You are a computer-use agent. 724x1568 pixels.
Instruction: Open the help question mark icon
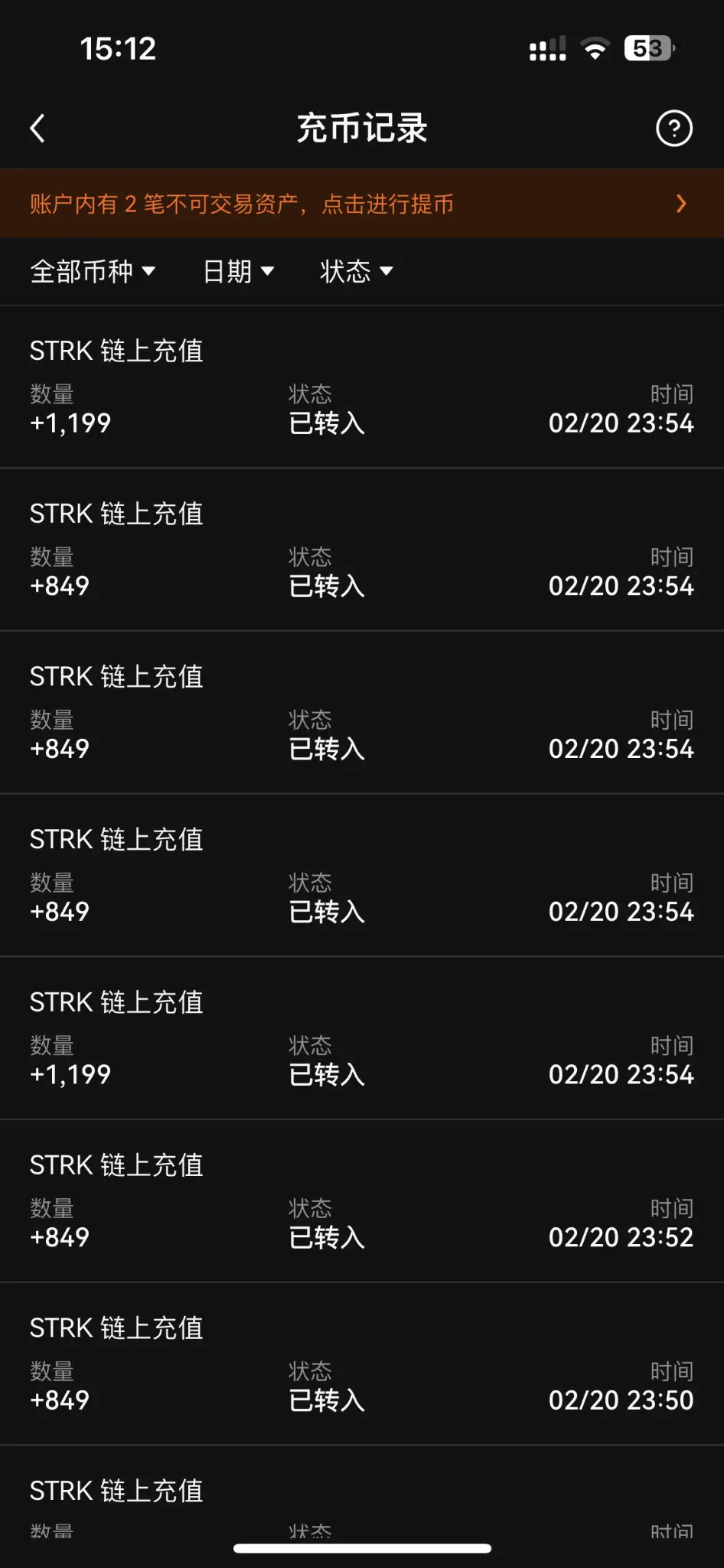[672, 128]
